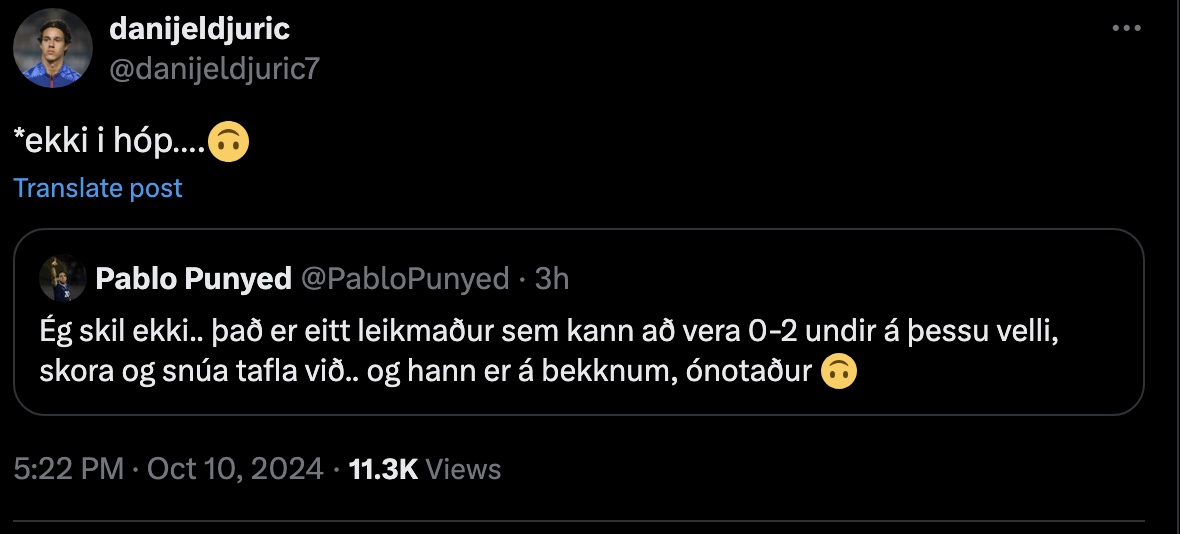Translate this post
The image size is (1180, 534).
98,188
